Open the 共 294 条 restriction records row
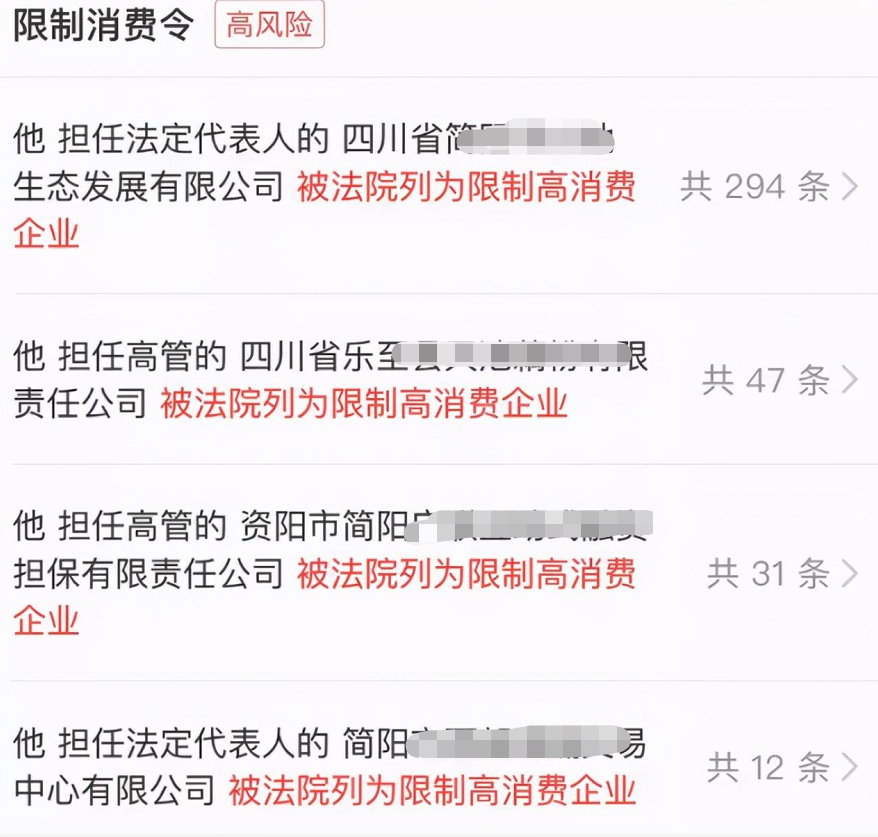878x837 pixels. pyautogui.click(x=768, y=187)
